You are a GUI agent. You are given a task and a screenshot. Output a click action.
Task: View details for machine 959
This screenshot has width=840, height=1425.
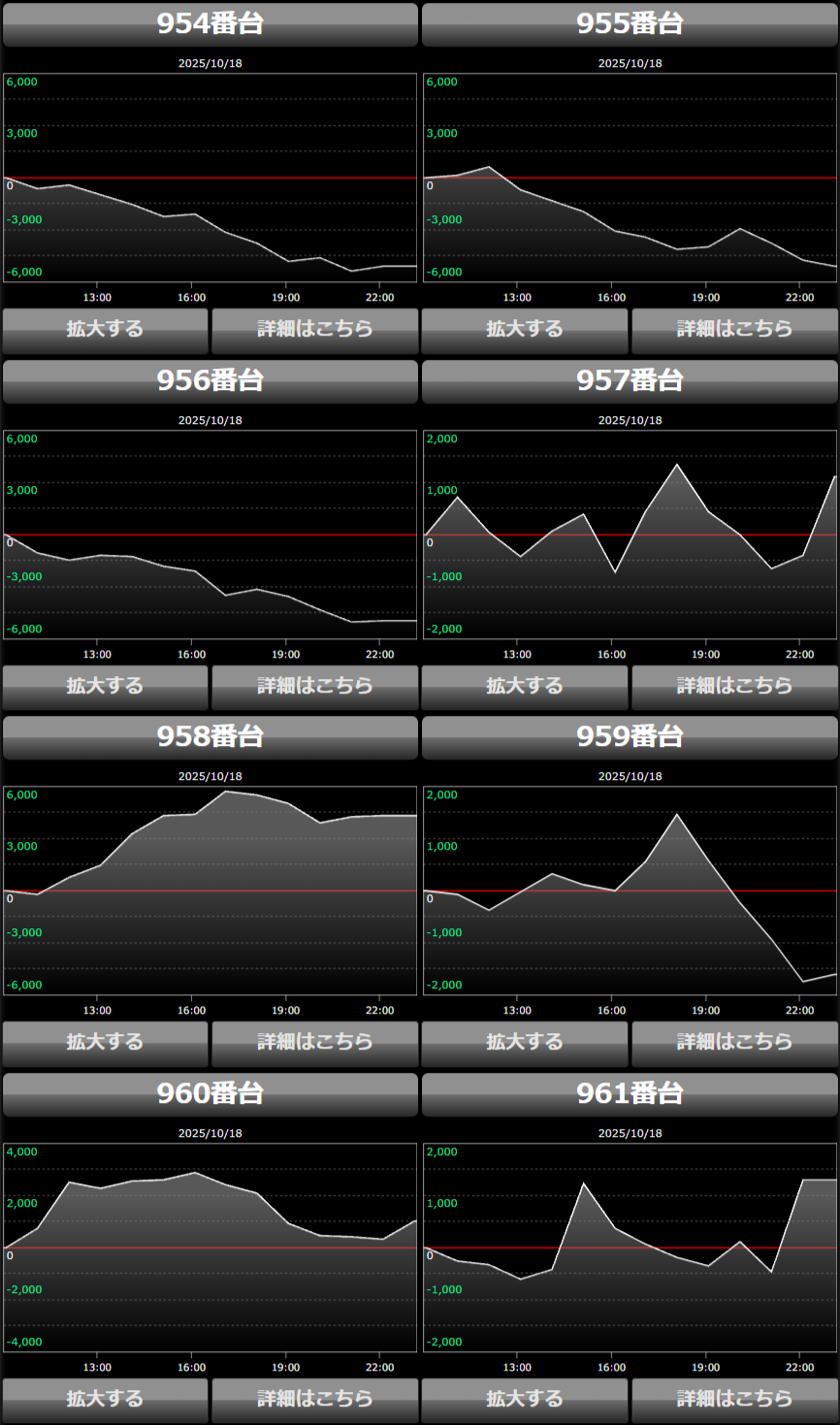(x=734, y=1043)
